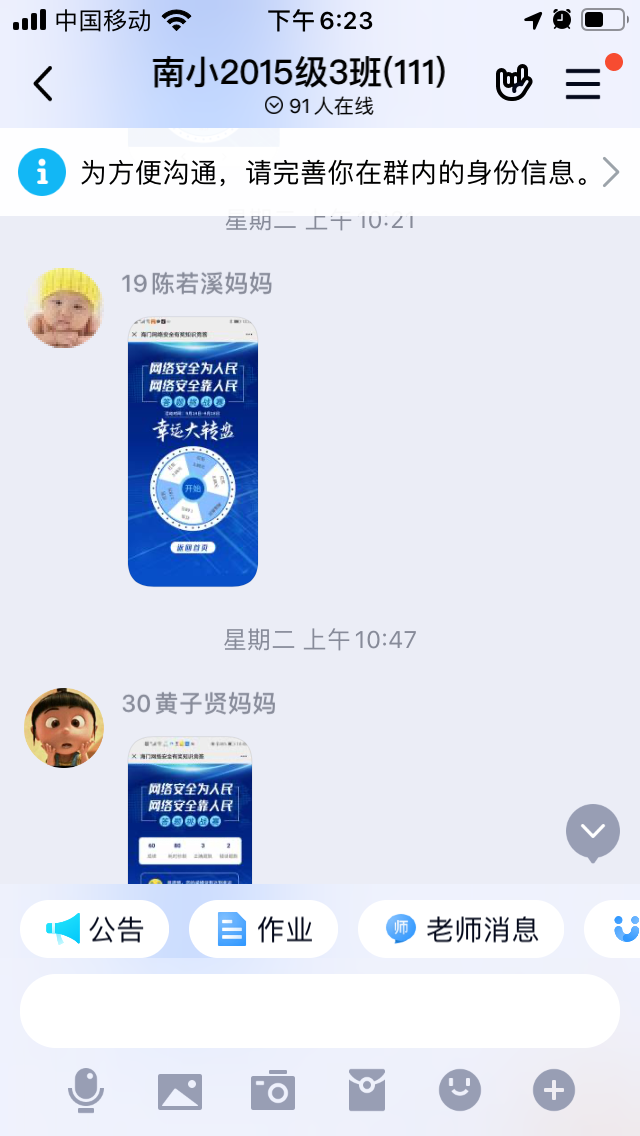Focus the message input field

[x=320, y=1011]
